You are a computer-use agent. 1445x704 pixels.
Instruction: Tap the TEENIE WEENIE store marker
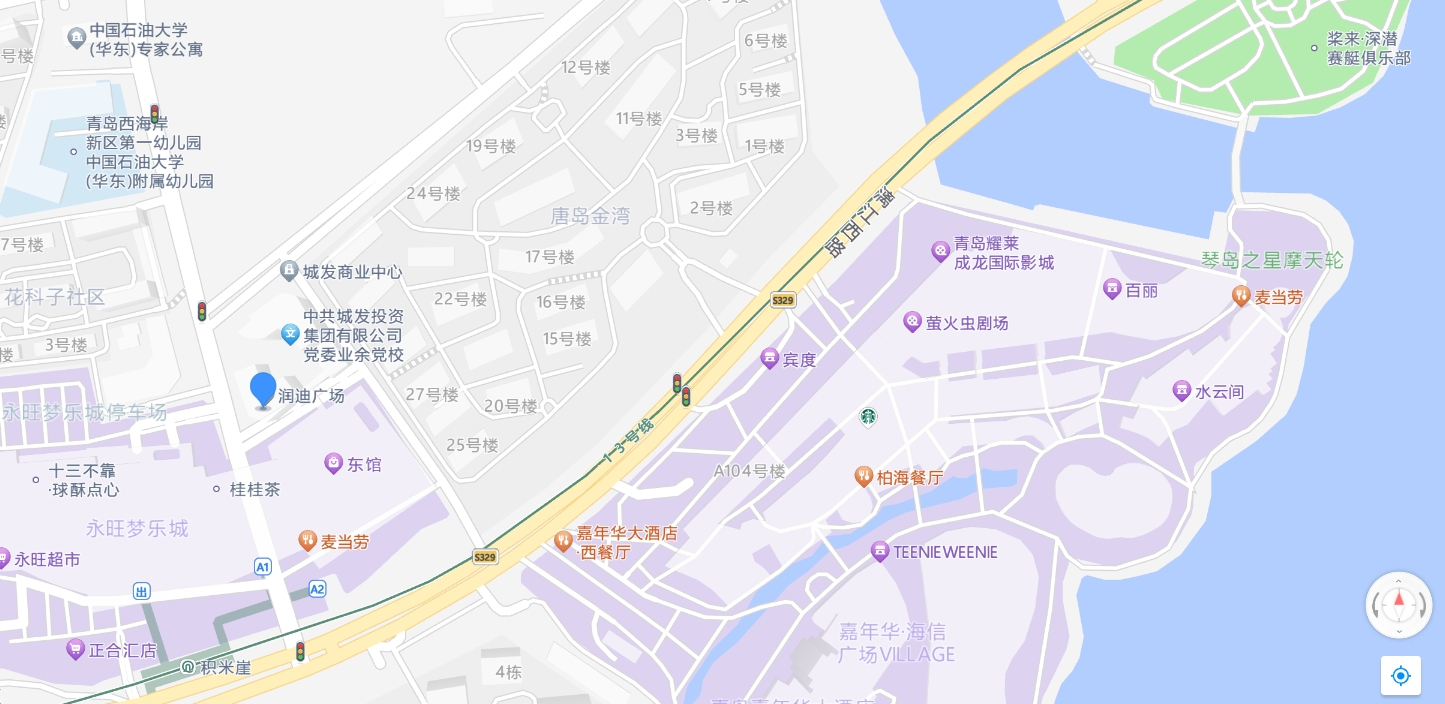click(880, 551)
